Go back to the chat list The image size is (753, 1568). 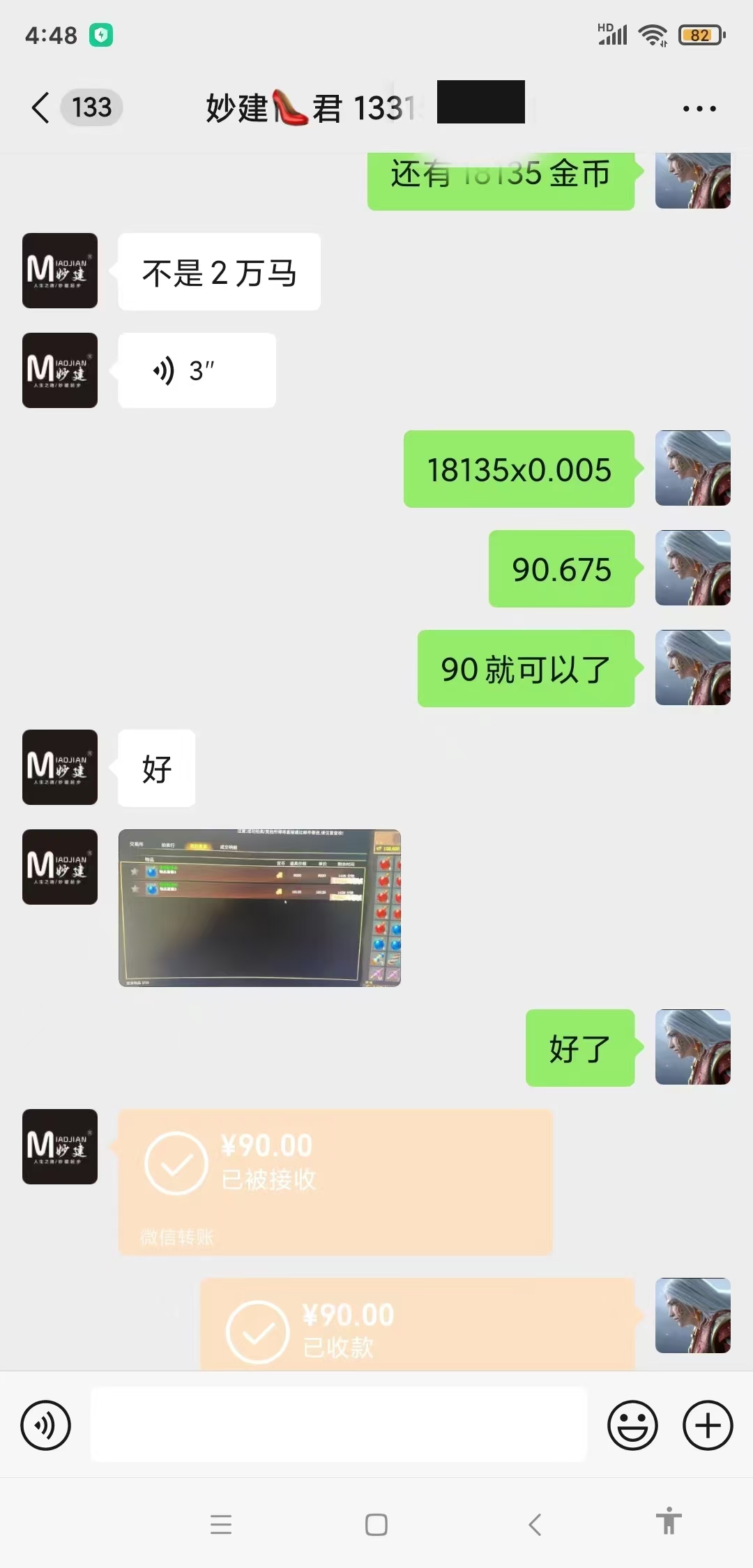40,108
